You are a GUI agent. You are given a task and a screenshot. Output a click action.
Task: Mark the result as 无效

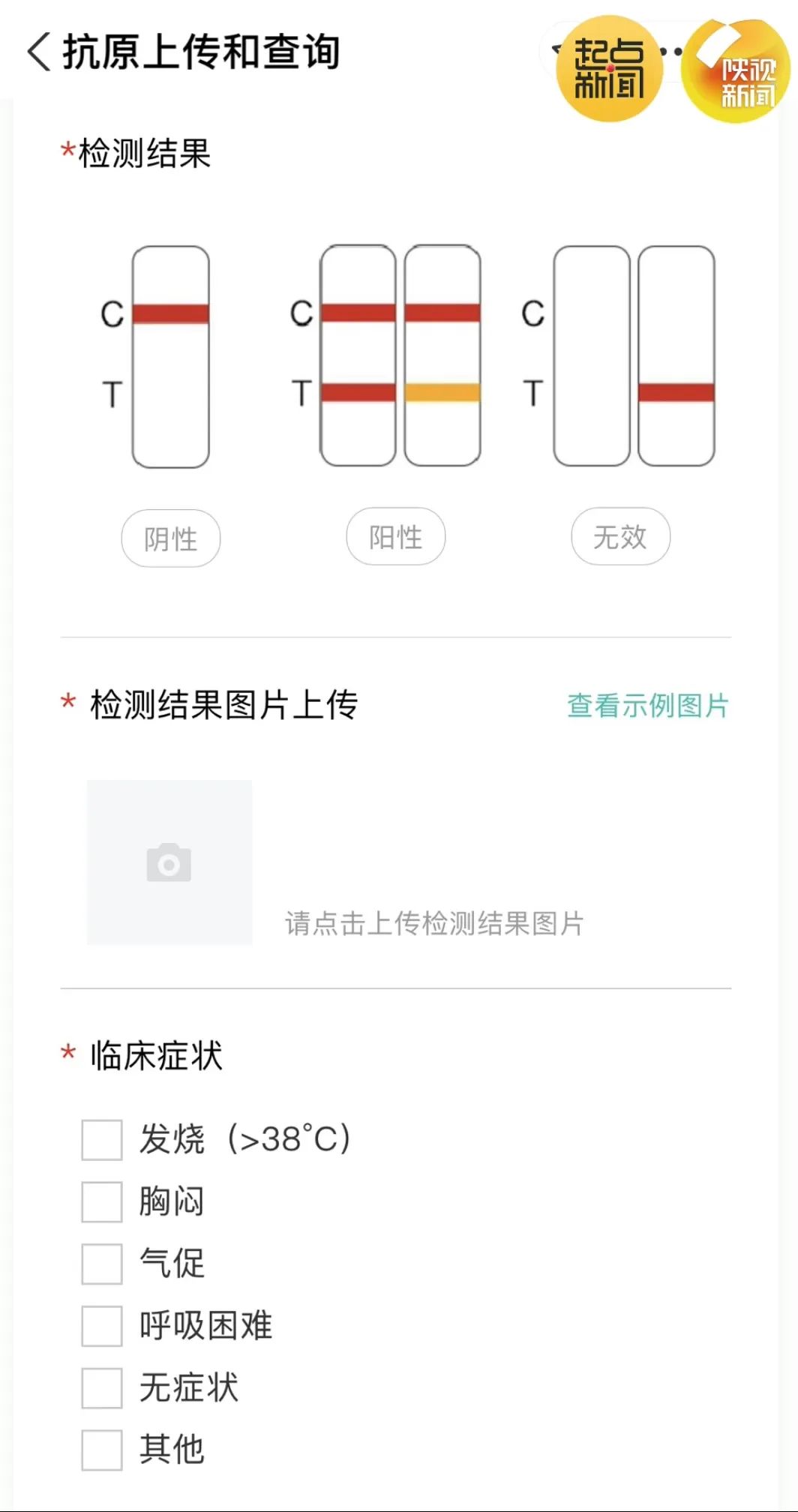pos(620,537)
